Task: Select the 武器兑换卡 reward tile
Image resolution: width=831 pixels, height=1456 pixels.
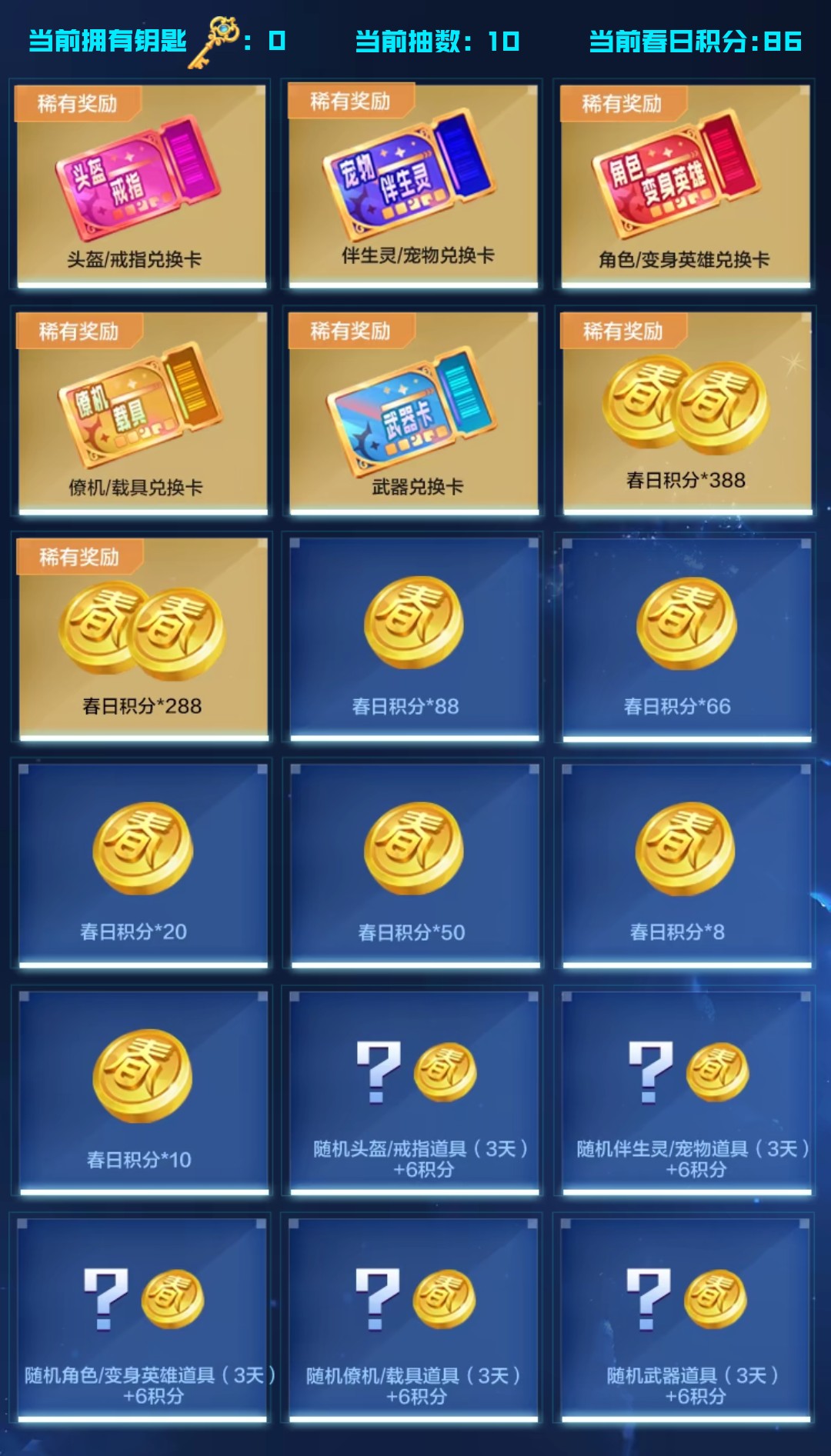Action: 414,411
